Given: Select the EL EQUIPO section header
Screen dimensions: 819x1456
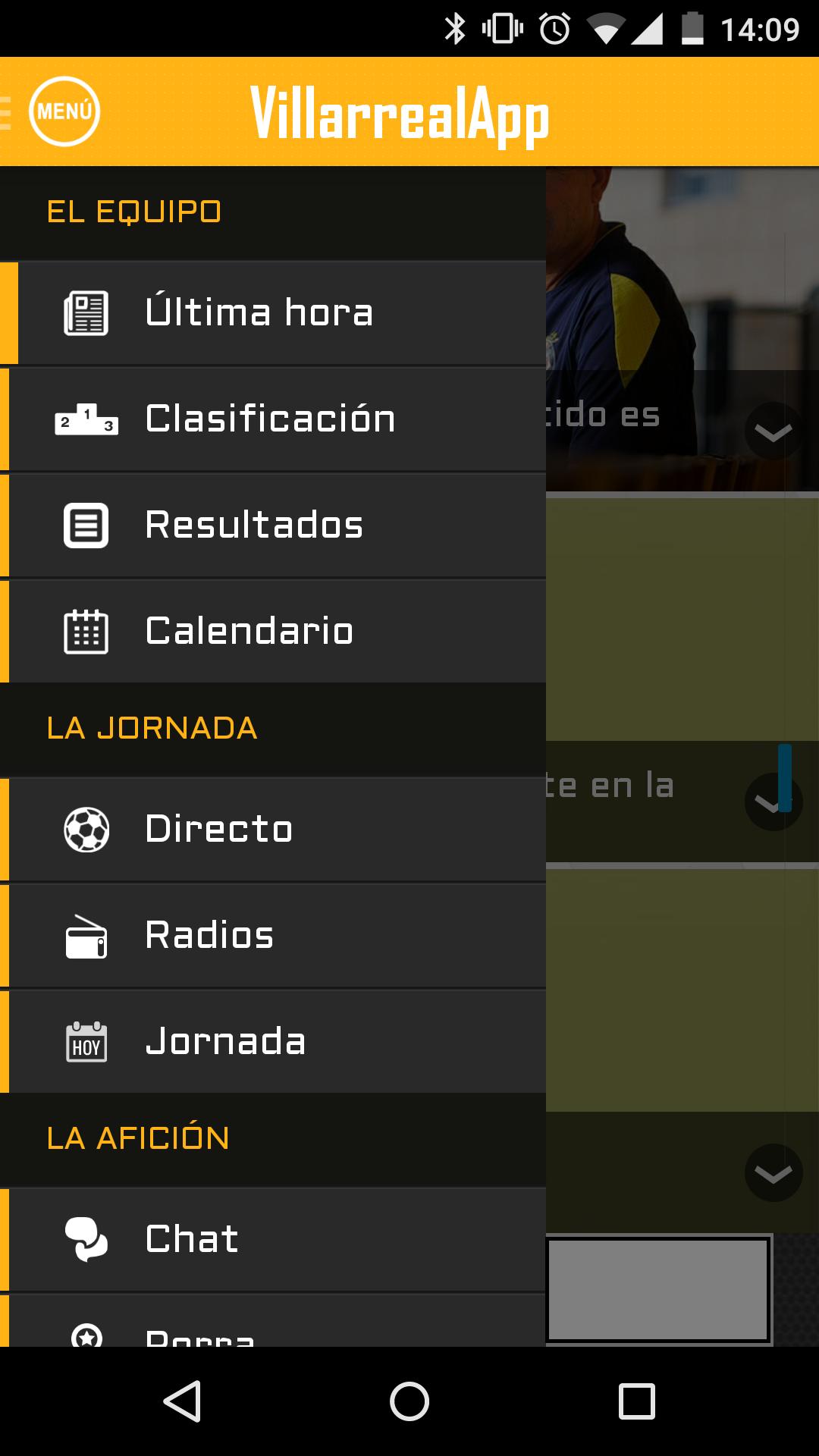Looking at the screenshot, I should pyautogui.click(x=134, y=212).
